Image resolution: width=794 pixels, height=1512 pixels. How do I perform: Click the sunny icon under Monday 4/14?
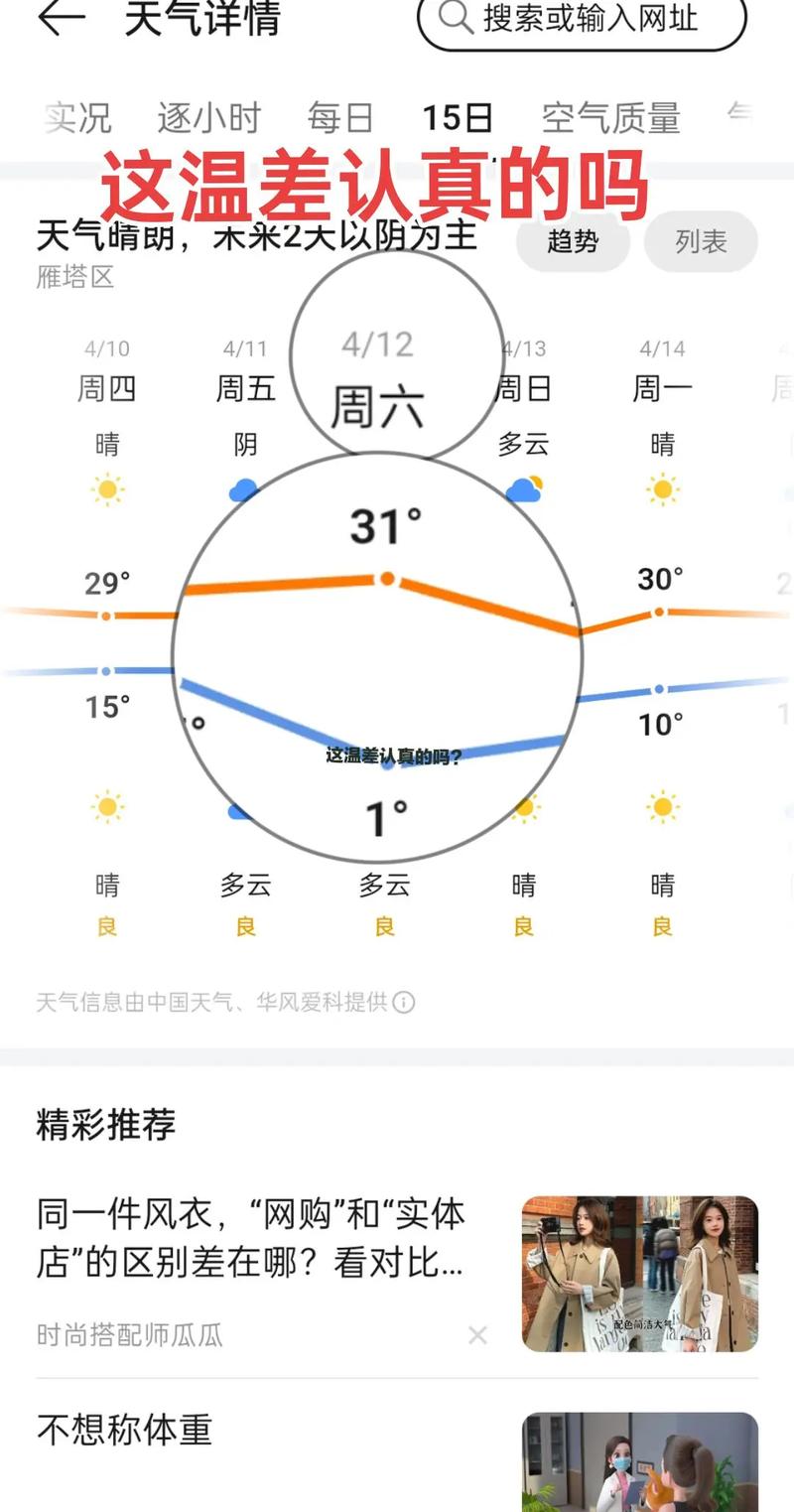tap(662, 488)
